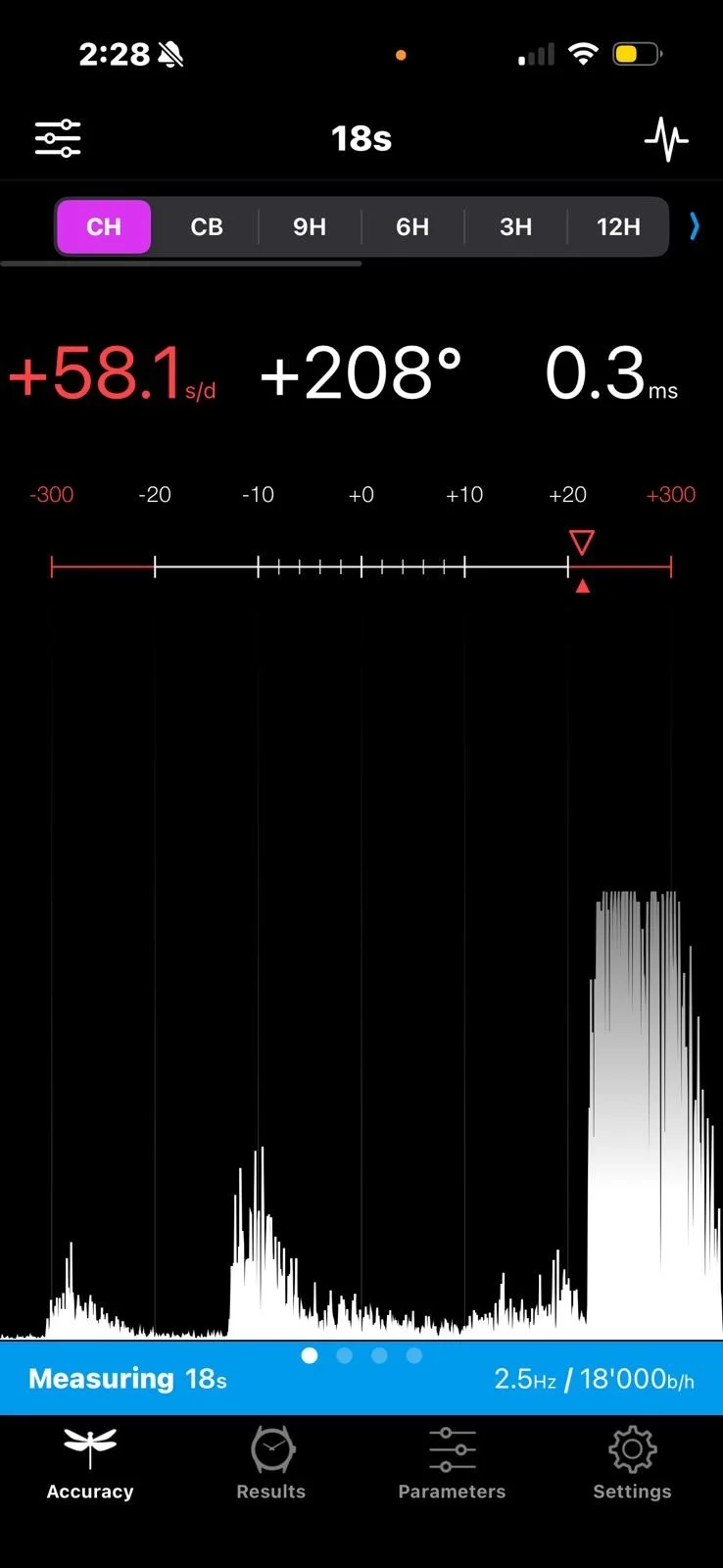The height and width of the screenshot is (1568, 723).
Task: Switch to the CB position
Action: point(207,227)
